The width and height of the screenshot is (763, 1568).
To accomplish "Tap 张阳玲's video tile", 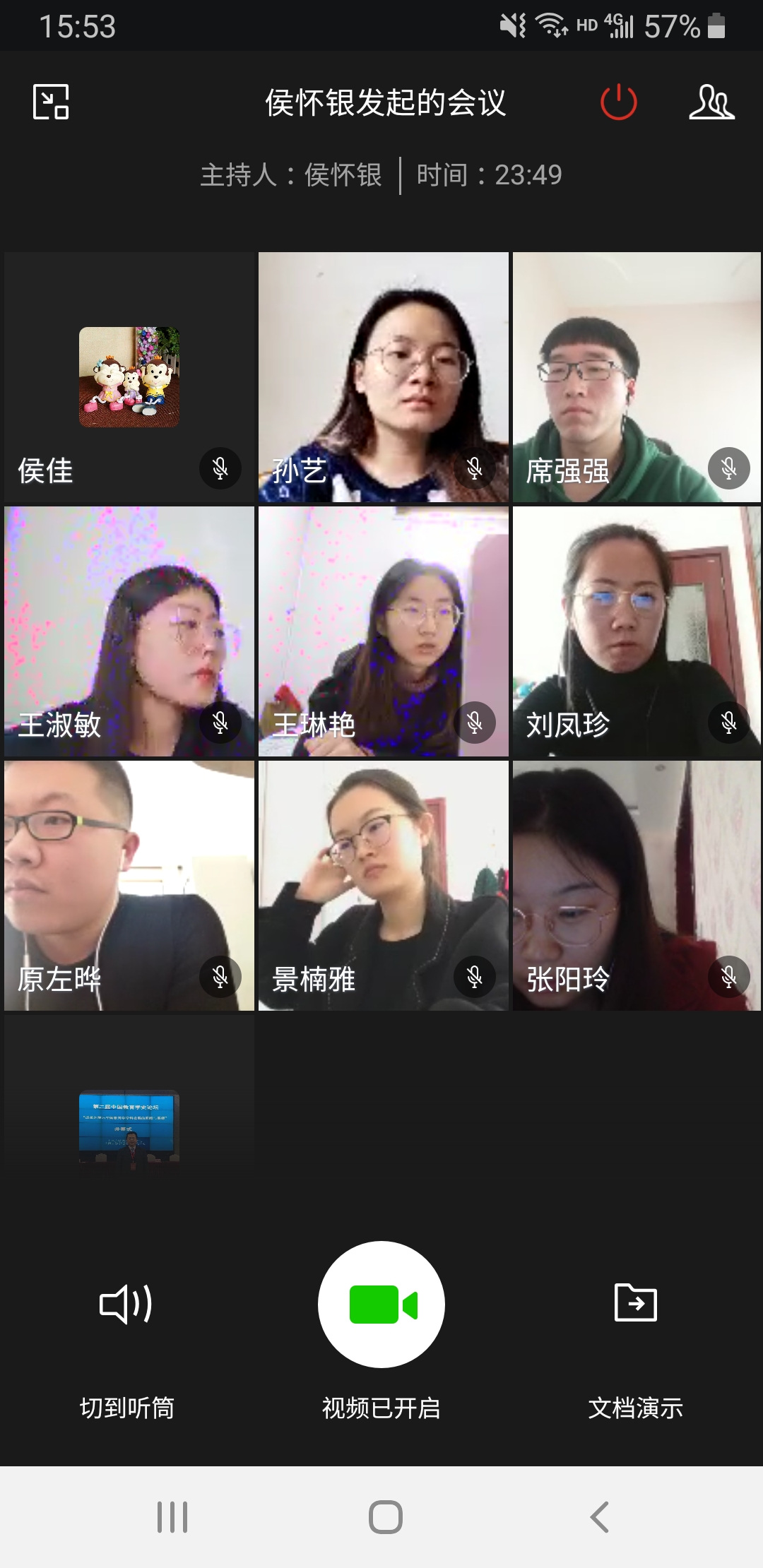I will coord(637,885).
